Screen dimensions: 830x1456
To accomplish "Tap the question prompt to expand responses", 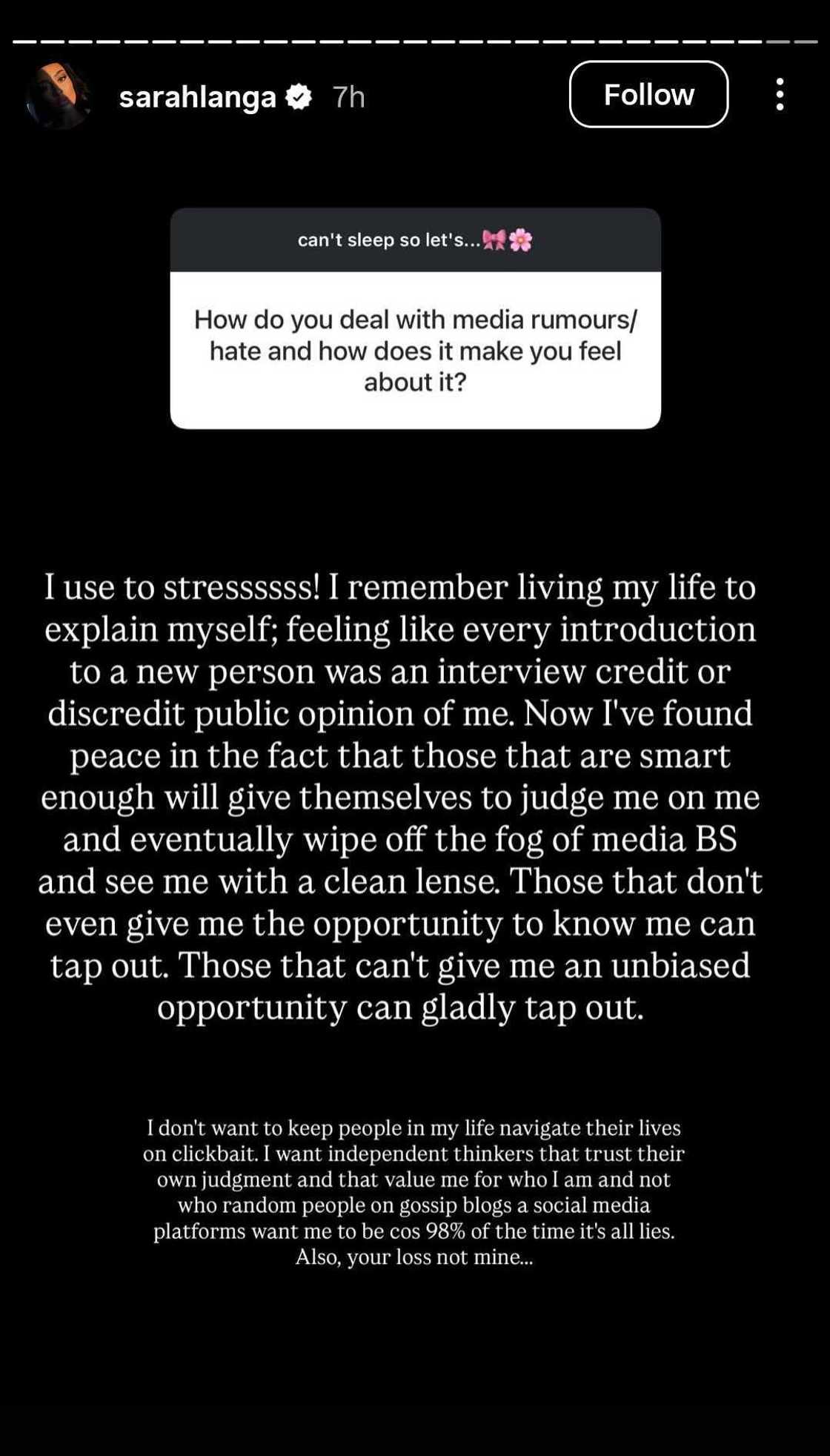I will click(415, 348).
